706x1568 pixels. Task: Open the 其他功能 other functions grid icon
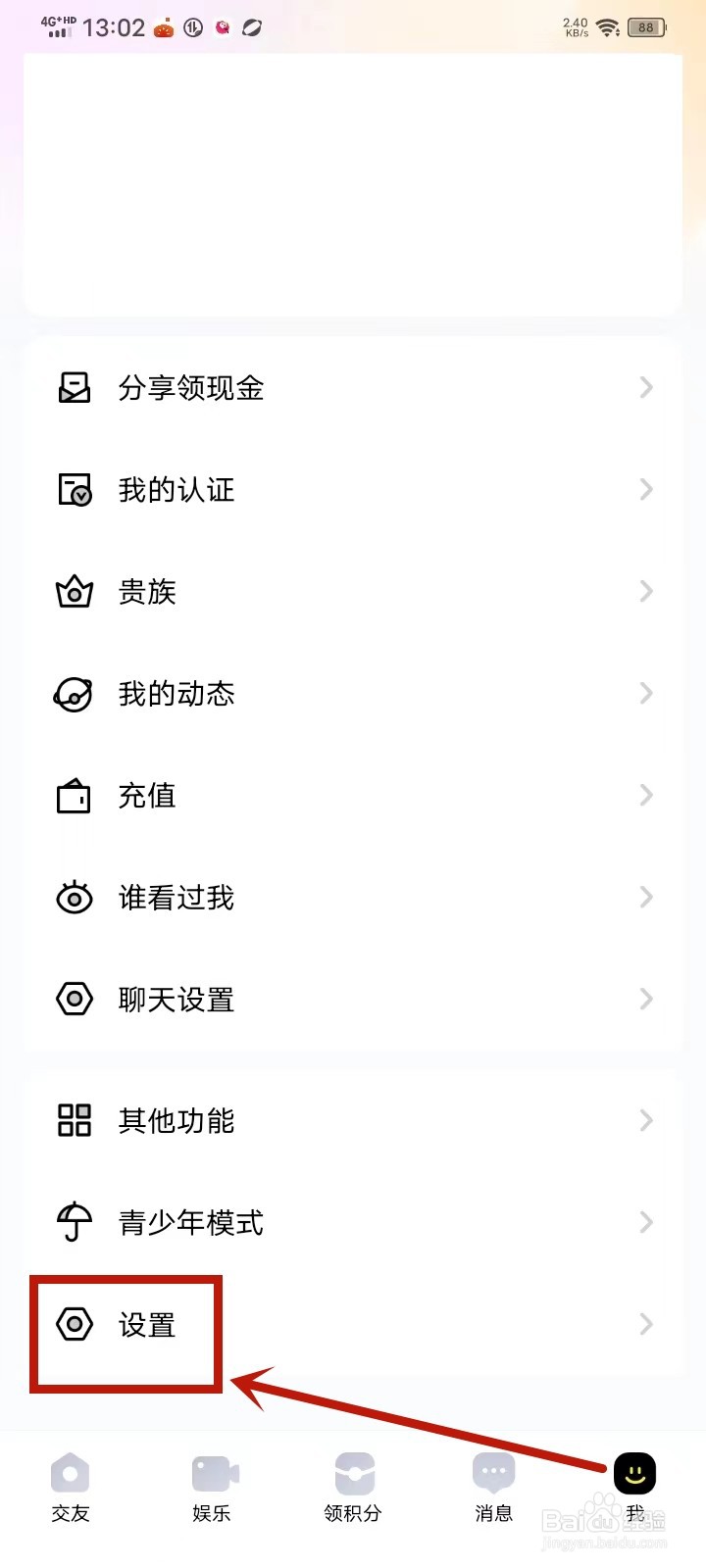[74, 1120]
